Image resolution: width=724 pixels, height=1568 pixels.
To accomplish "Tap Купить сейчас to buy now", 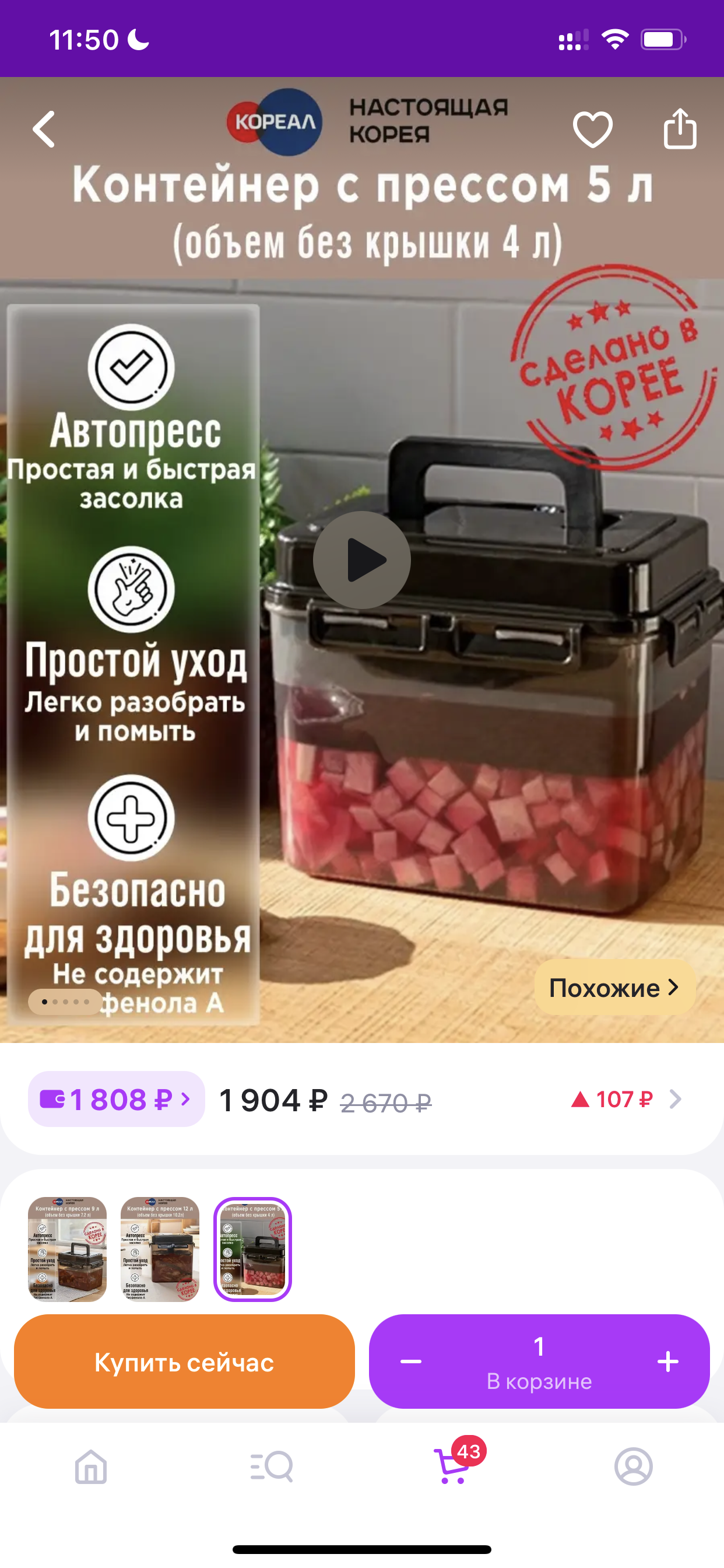I will (184, 1361).
